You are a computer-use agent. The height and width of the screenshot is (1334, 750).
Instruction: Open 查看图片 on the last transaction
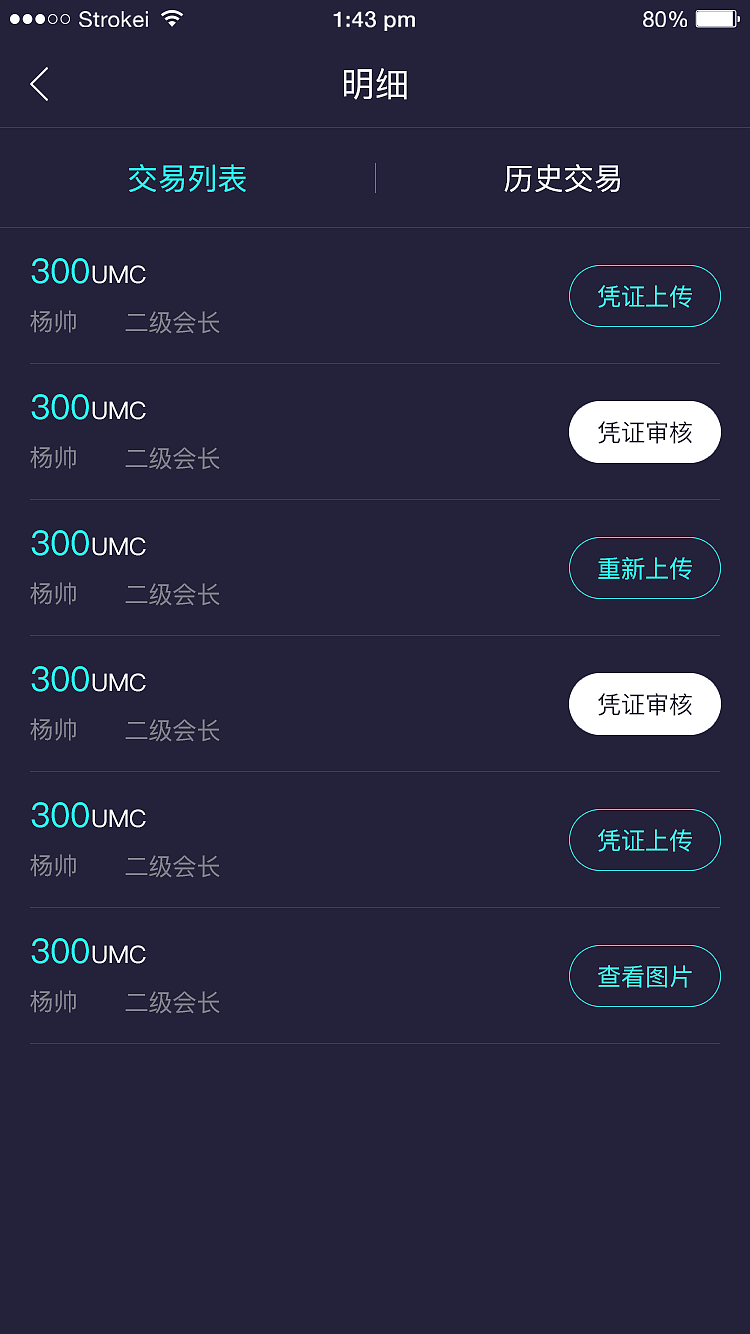click(x=644, y=976)
